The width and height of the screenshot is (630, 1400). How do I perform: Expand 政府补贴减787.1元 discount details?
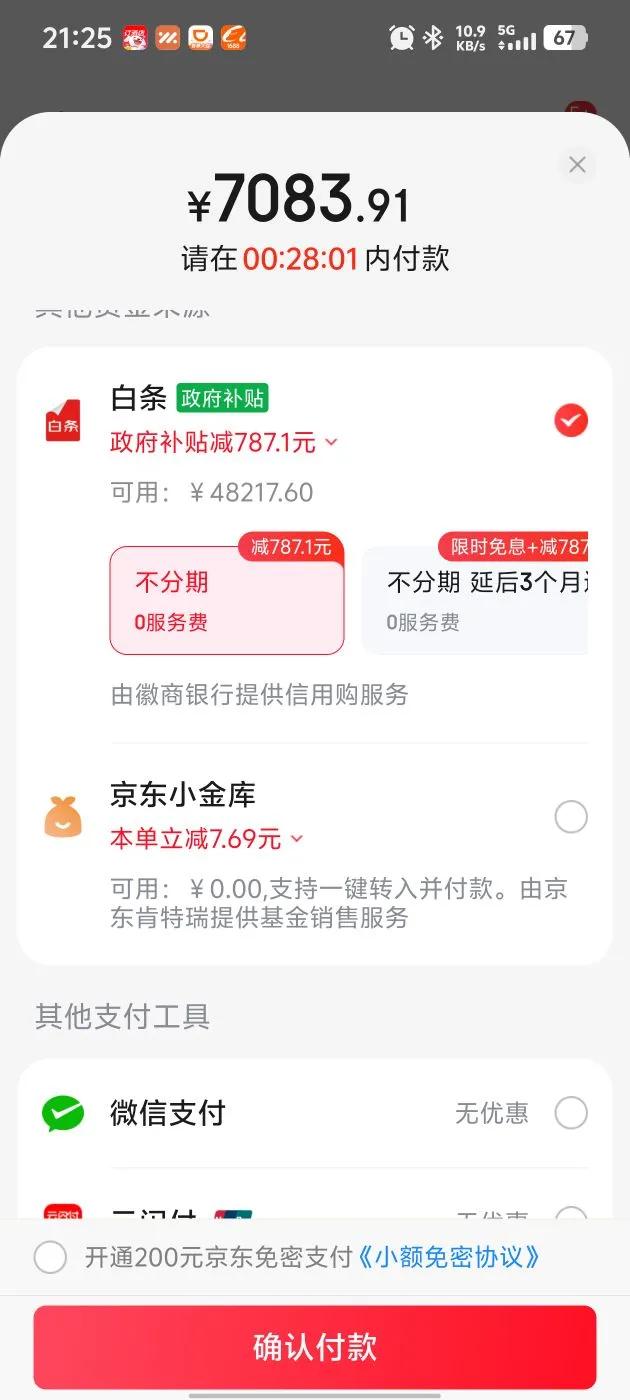pos(225,442)
